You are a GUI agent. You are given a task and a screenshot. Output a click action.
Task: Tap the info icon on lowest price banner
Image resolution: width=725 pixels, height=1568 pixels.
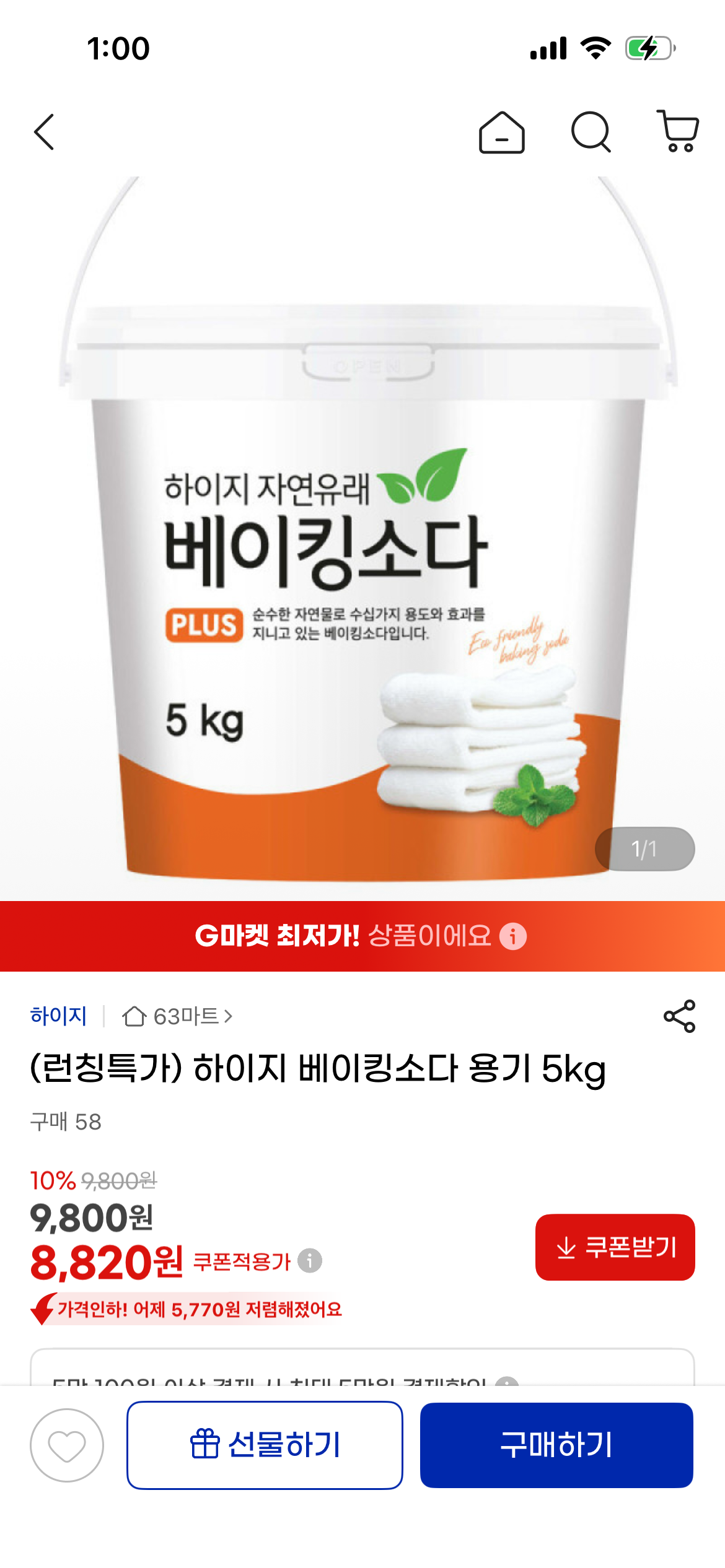click(x=513, y=936)
